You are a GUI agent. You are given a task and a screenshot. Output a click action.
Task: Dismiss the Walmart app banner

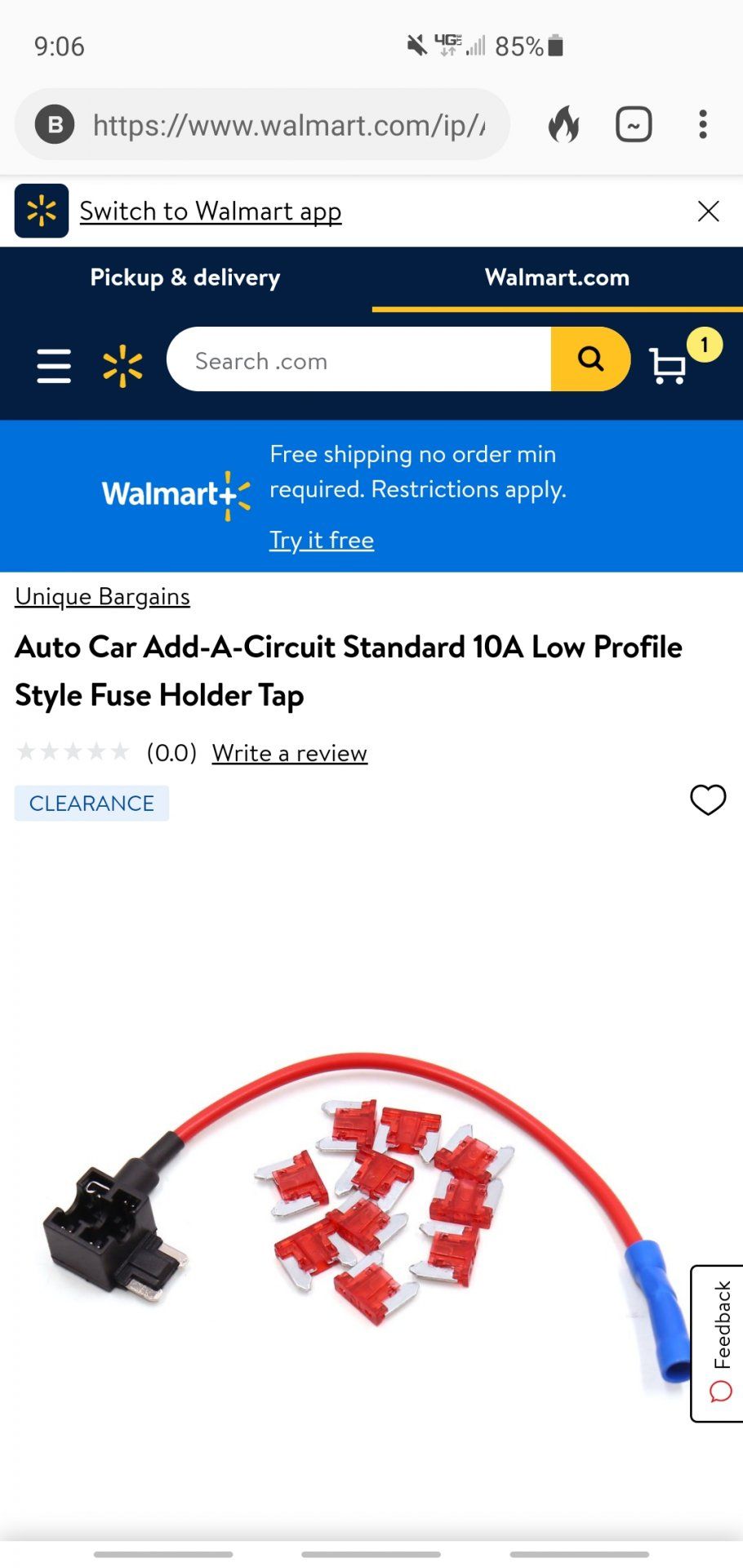pyautogui.click(x=708, y=212)
